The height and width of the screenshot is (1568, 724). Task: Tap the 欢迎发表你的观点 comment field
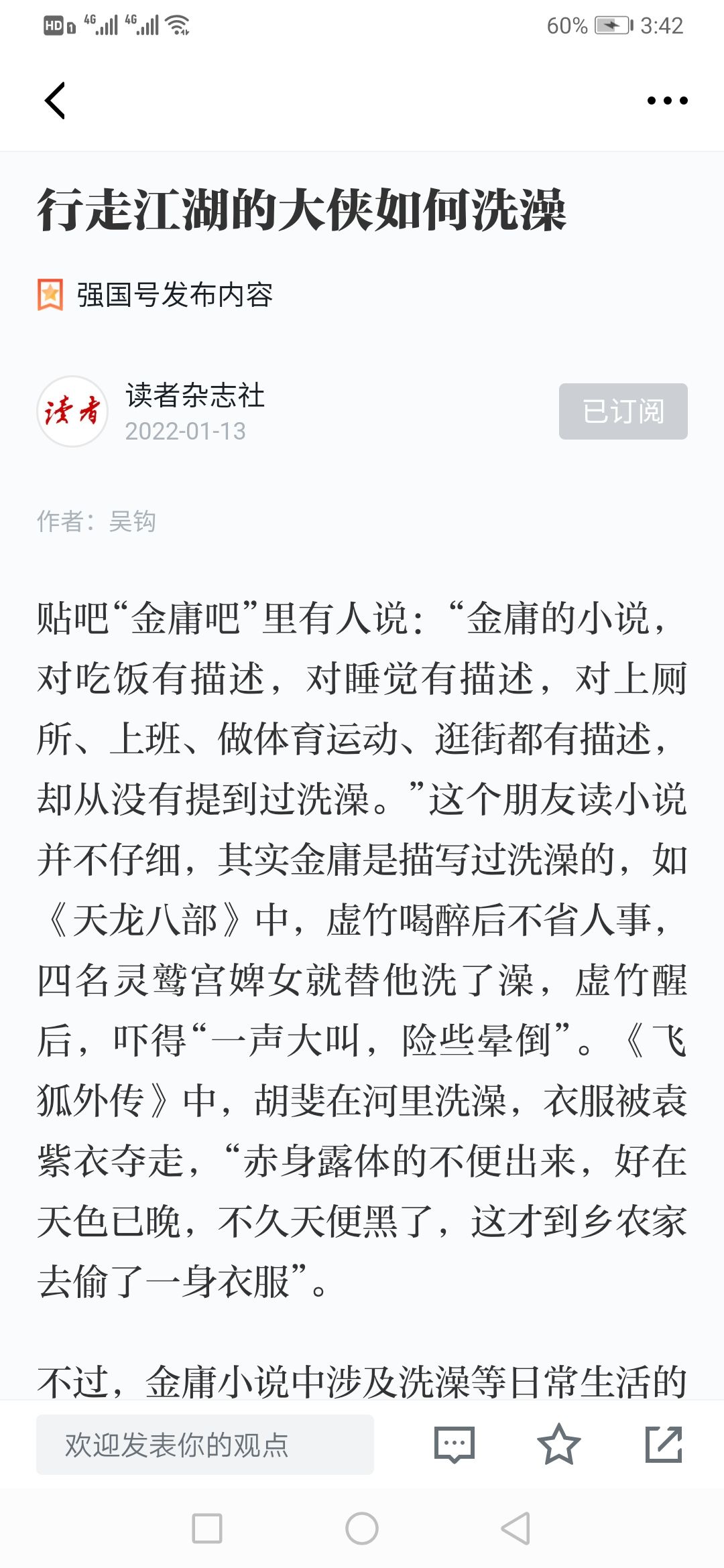[x=205, y=1445]
